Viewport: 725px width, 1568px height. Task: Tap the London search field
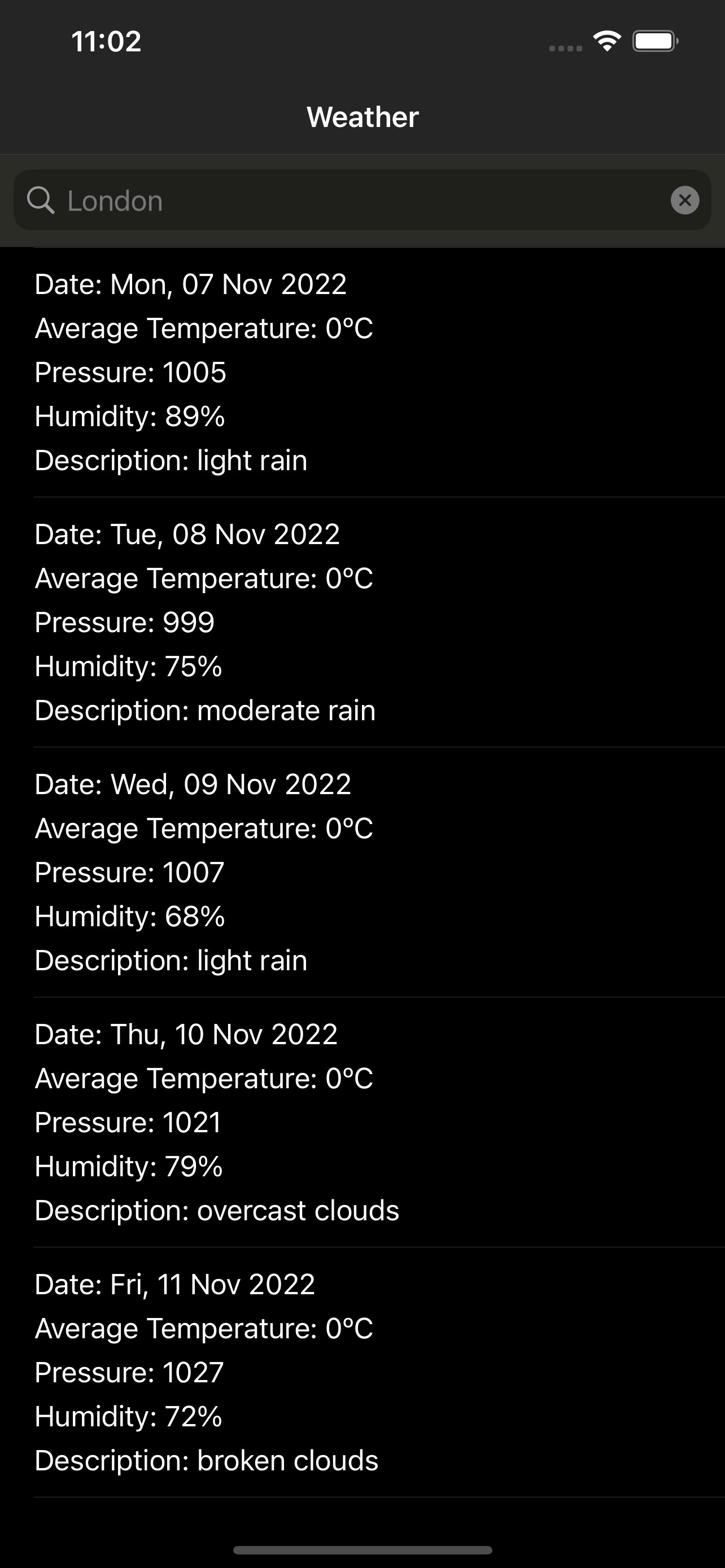pyautogui.click(x=362, y=200)
